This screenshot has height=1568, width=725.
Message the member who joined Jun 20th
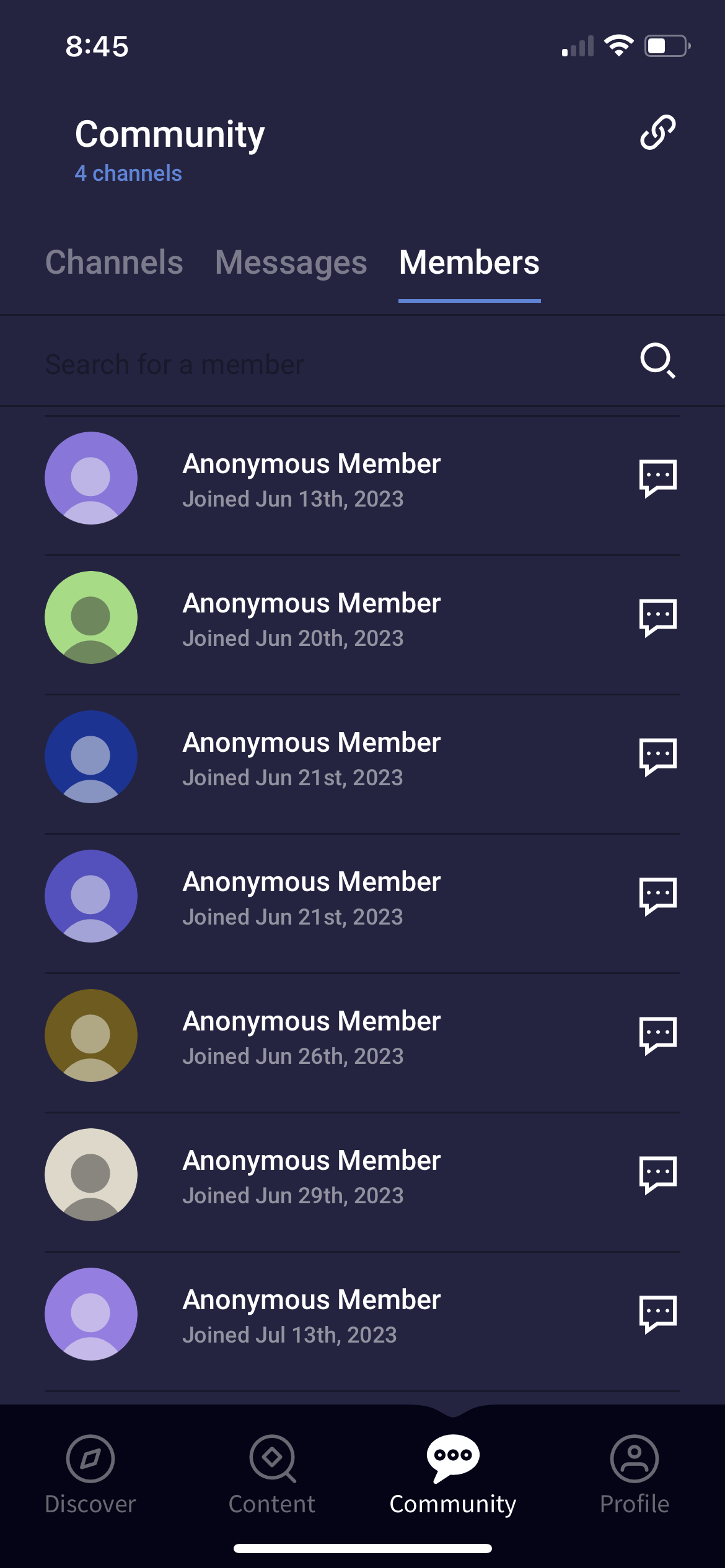(x=657, y=617)
